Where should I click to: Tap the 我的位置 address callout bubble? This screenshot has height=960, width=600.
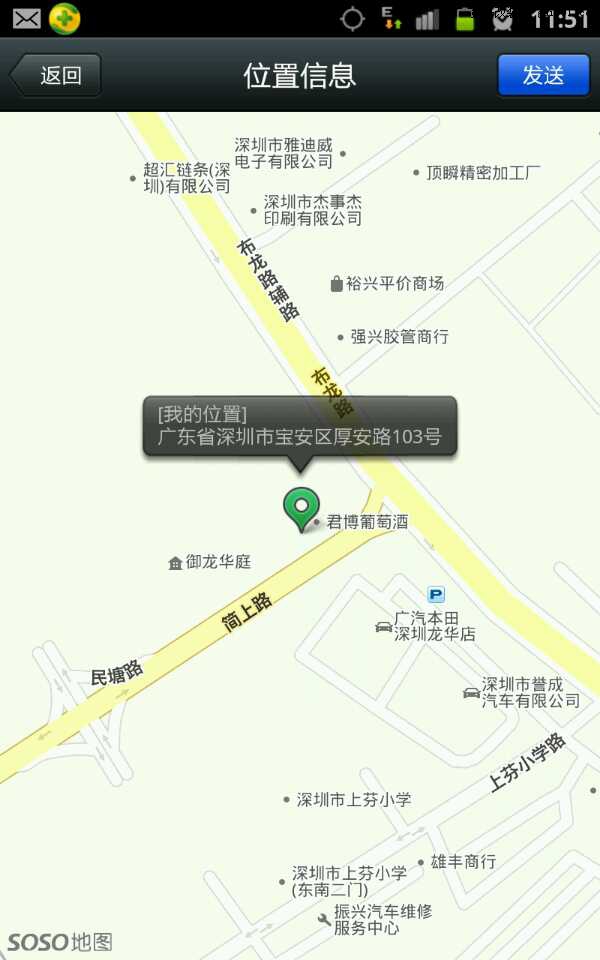[x=300, y=426]
